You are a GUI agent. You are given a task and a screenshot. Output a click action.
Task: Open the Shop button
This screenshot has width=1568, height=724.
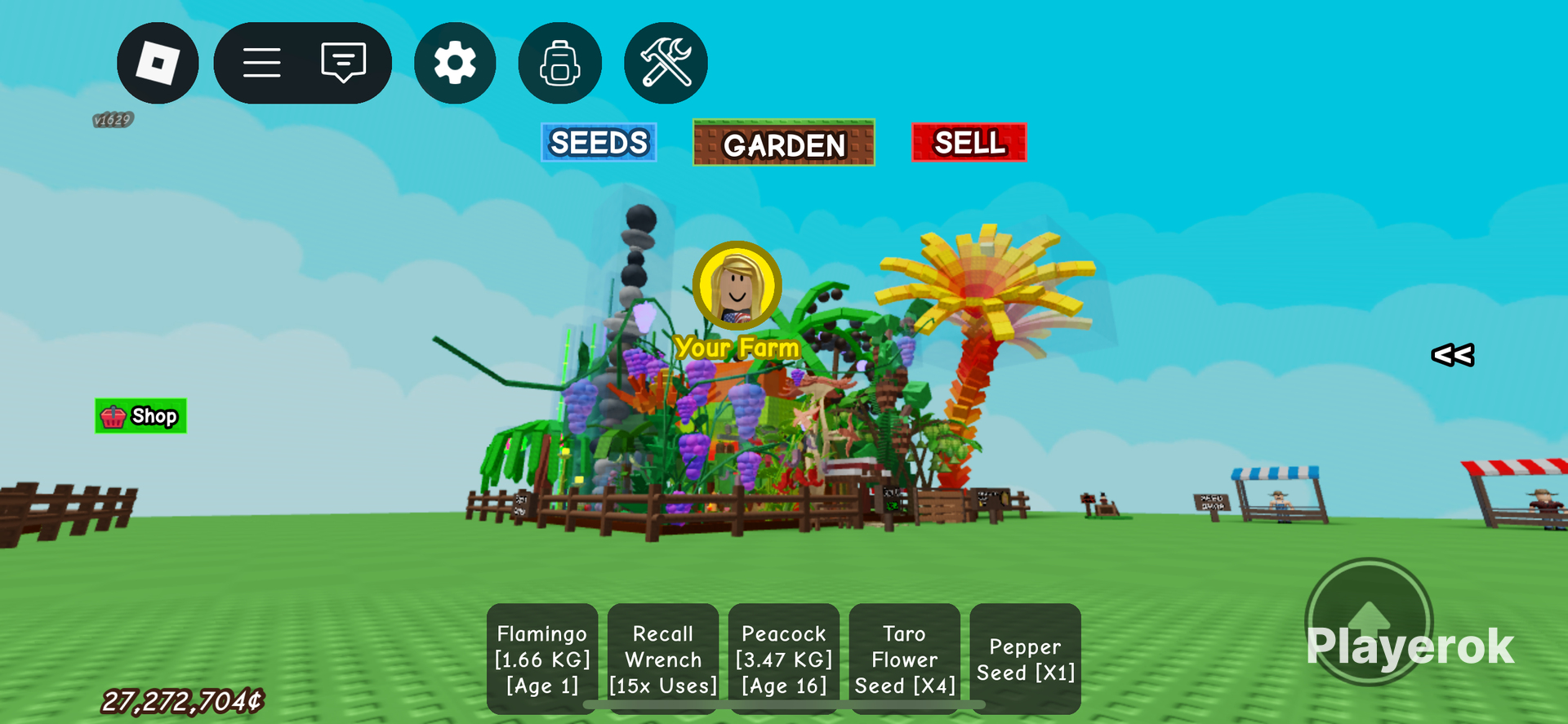pos(140,416)
